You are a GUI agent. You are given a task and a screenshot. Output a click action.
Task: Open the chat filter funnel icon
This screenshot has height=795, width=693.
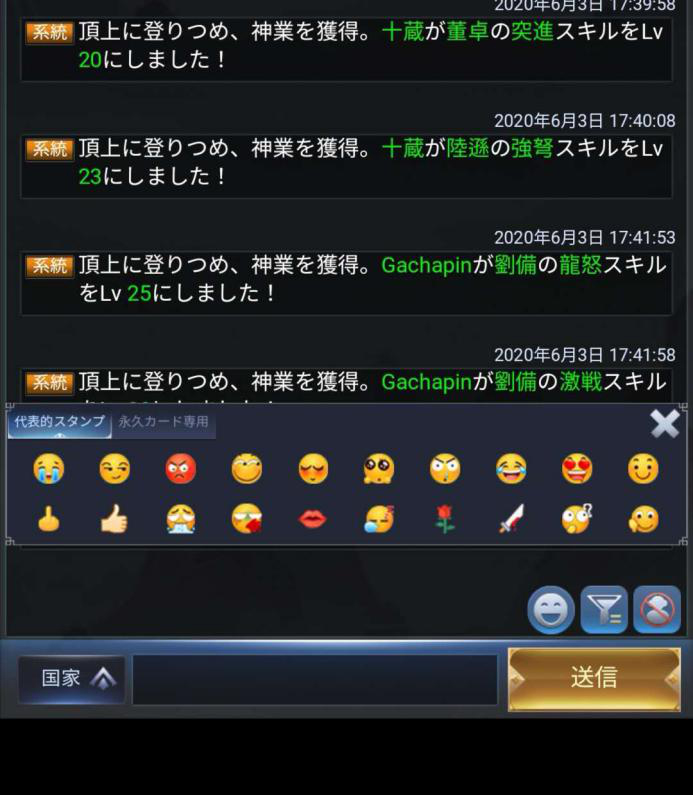[x=604, y=610]
